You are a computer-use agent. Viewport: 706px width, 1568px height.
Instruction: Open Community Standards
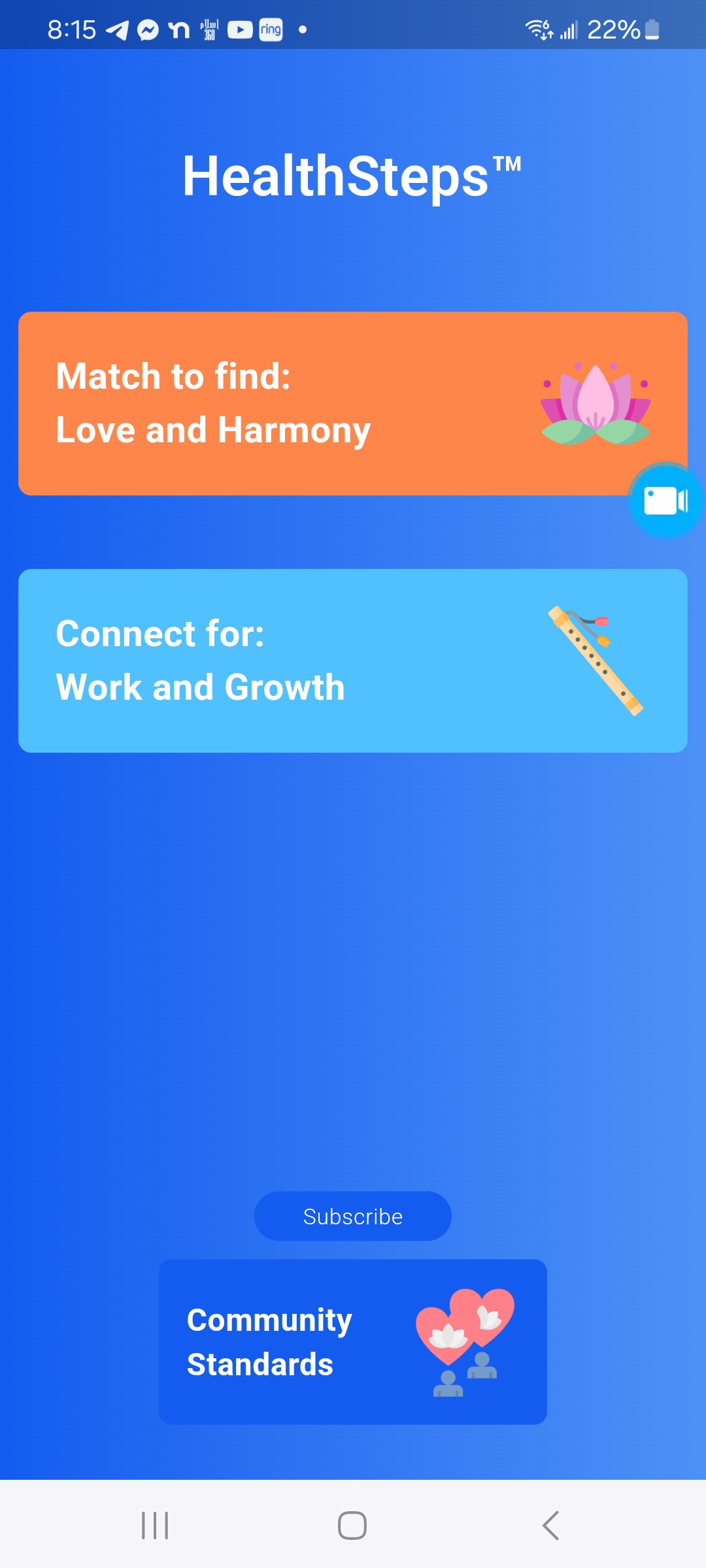(353, 1342)
